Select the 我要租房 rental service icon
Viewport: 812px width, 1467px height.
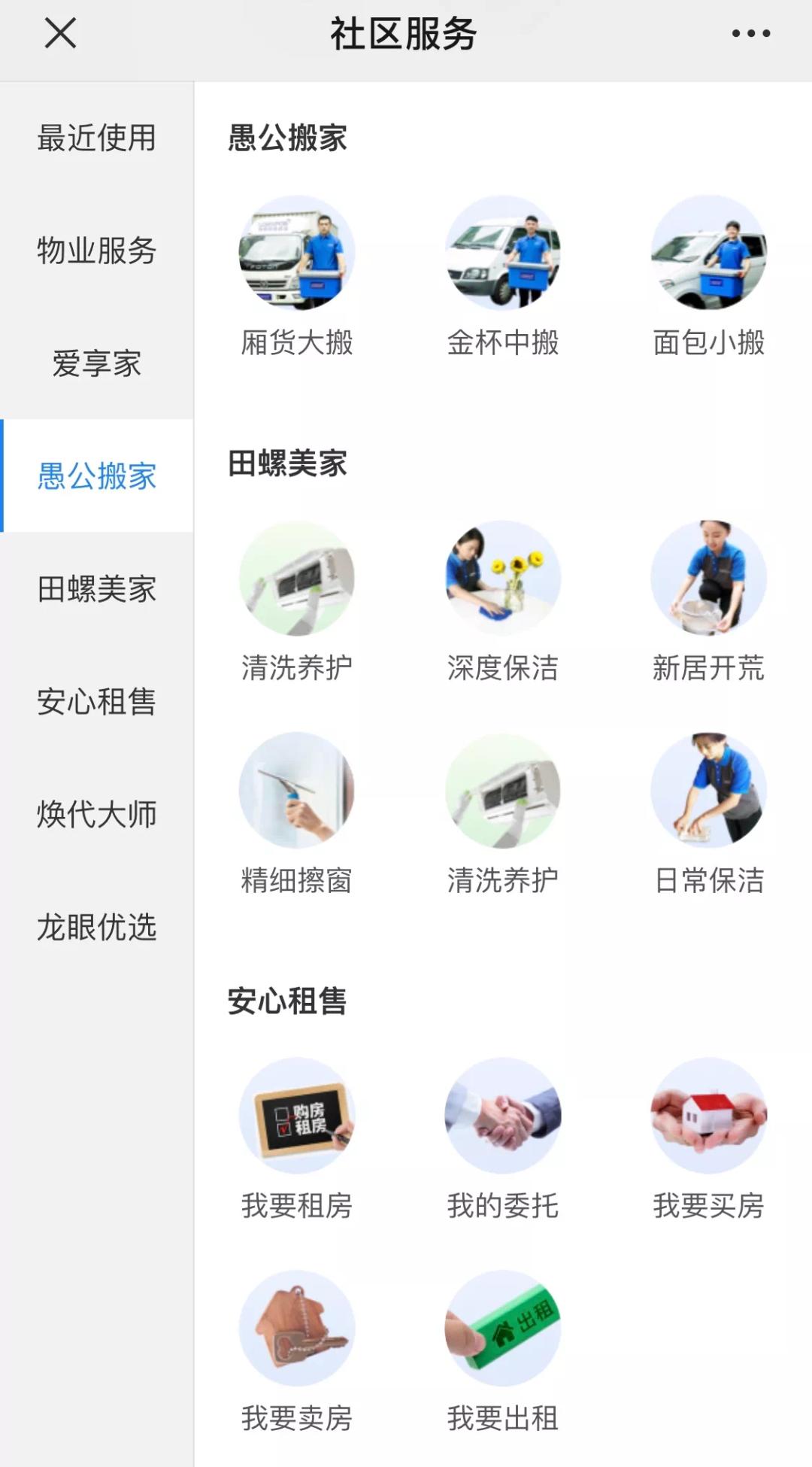[x=296, y=1117]
